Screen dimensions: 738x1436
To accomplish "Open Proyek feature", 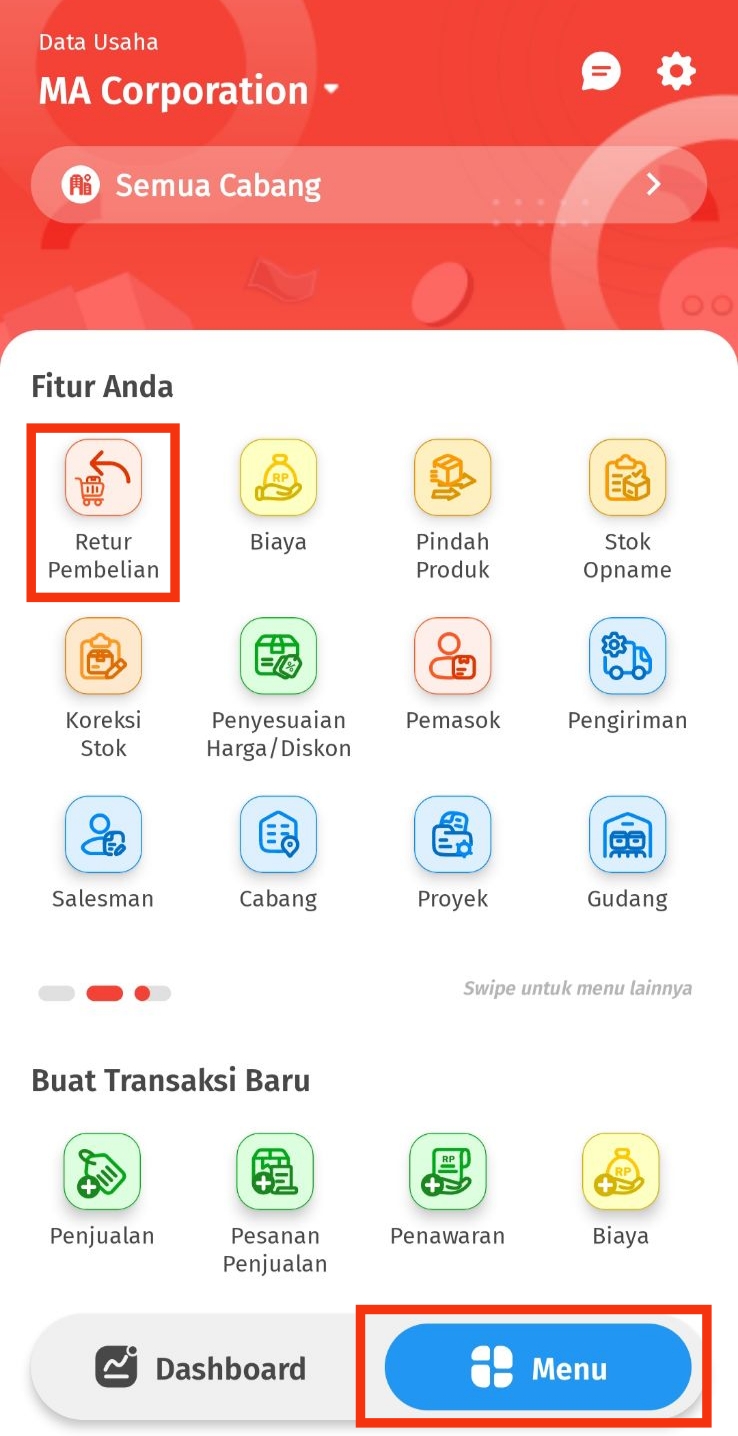I will (x=453, y=835).
